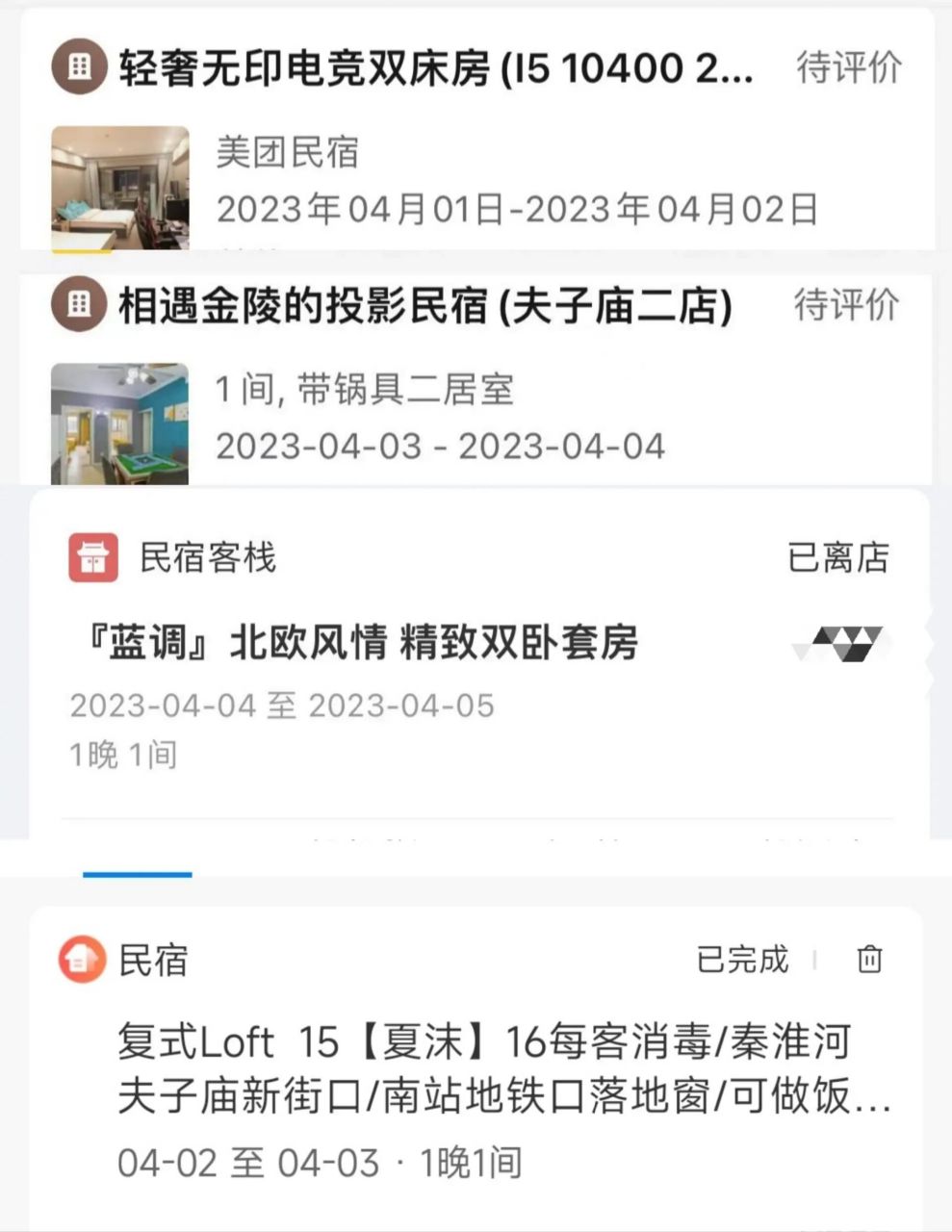This screenshot has height=1232, width=952.
Task: Click the mahjong room thumbnail image
Action: (120, 424)
